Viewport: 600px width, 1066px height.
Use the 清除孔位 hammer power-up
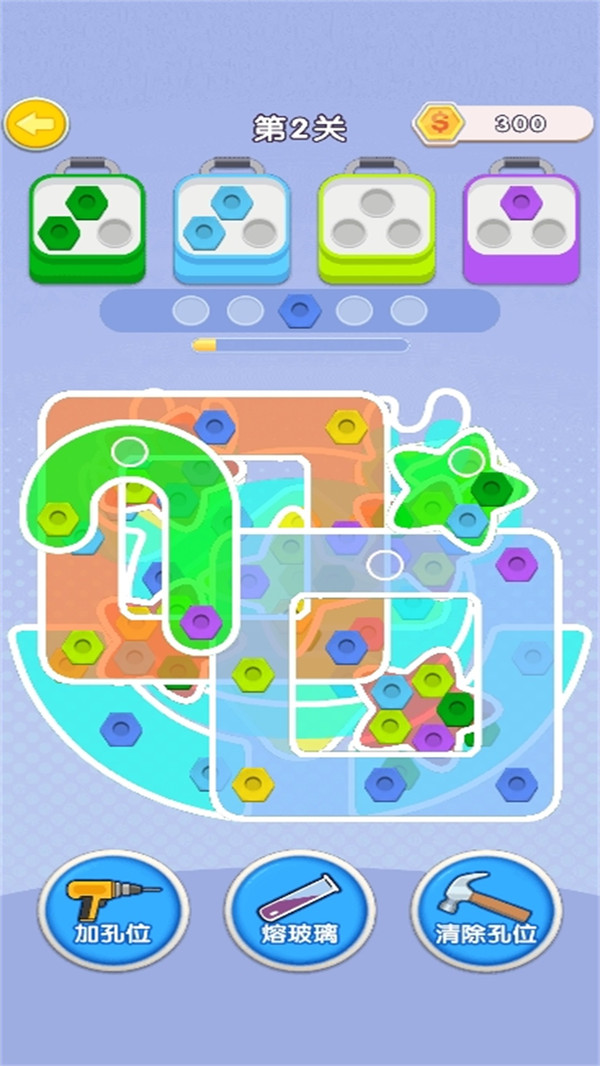[486, 908]
